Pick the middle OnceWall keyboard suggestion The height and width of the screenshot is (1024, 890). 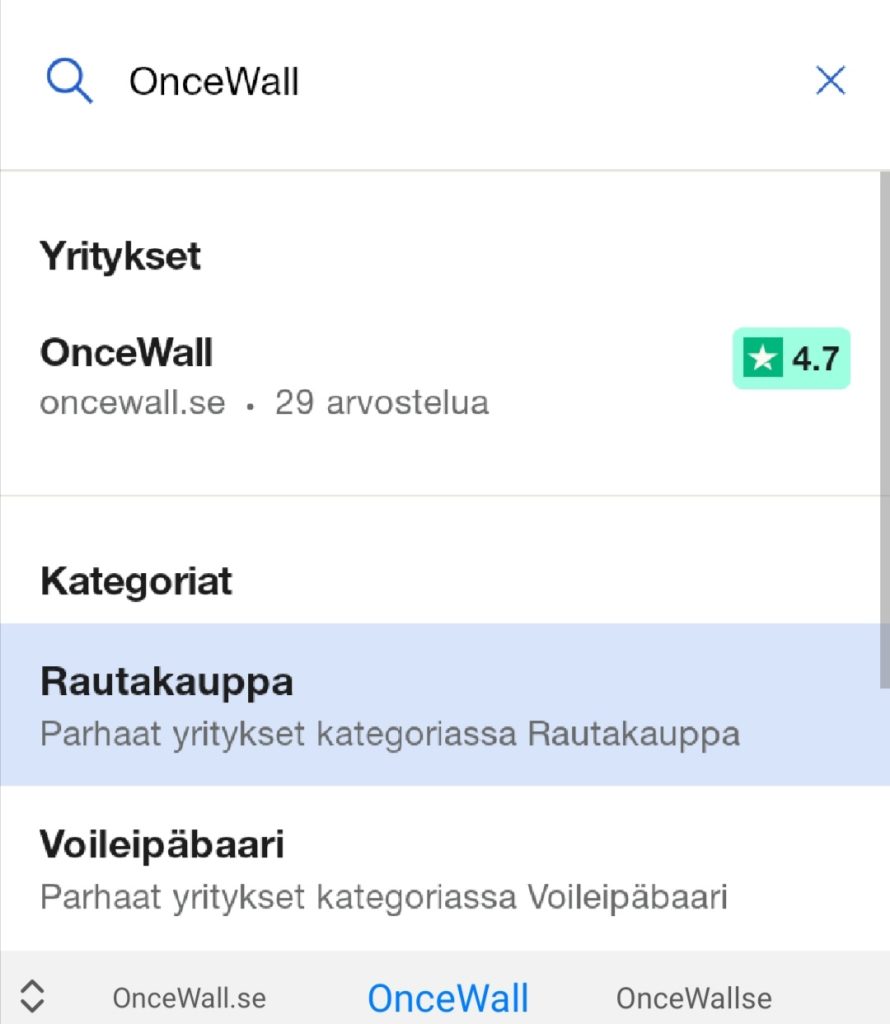448,997
